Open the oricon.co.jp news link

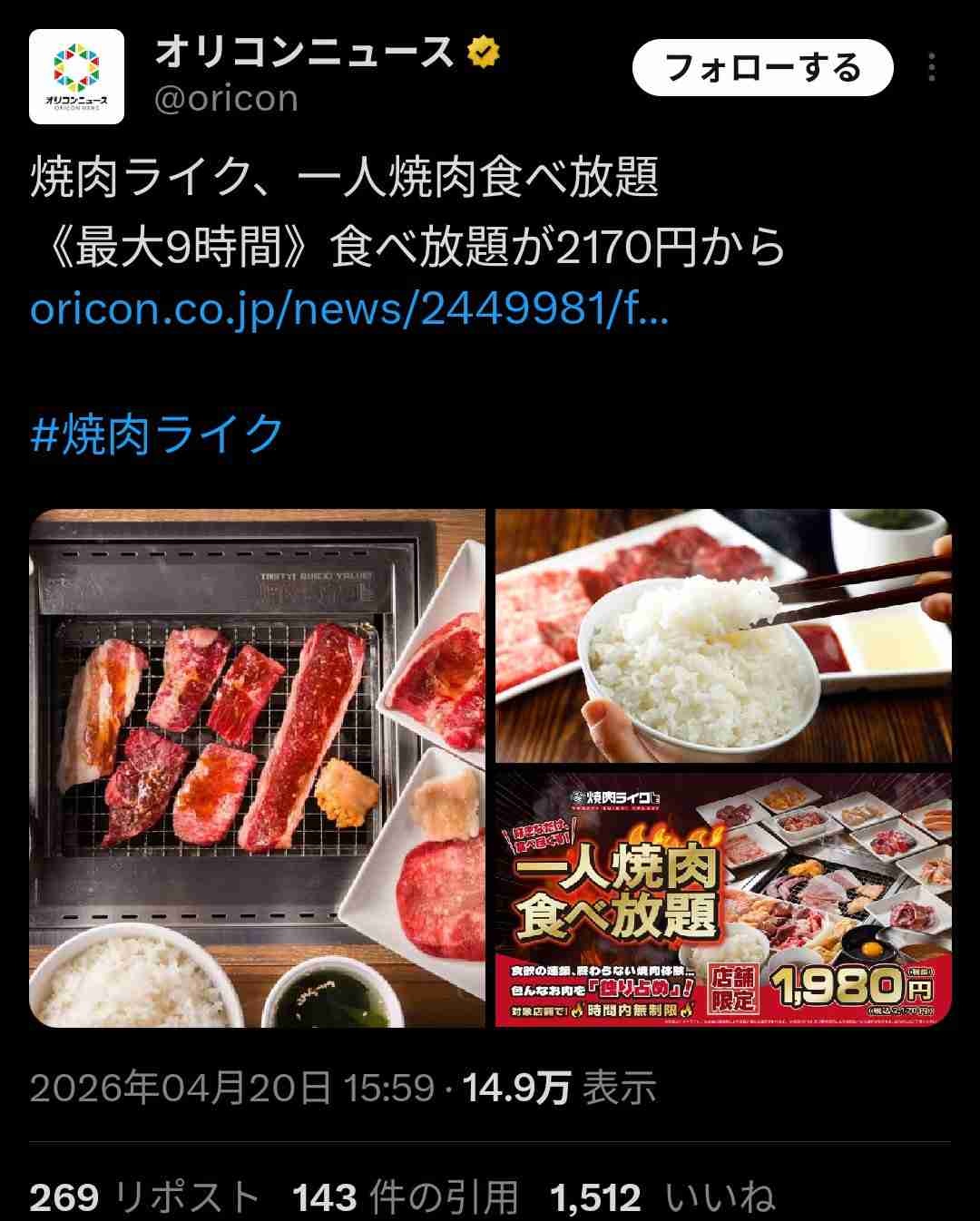click(x=349, y=309)
